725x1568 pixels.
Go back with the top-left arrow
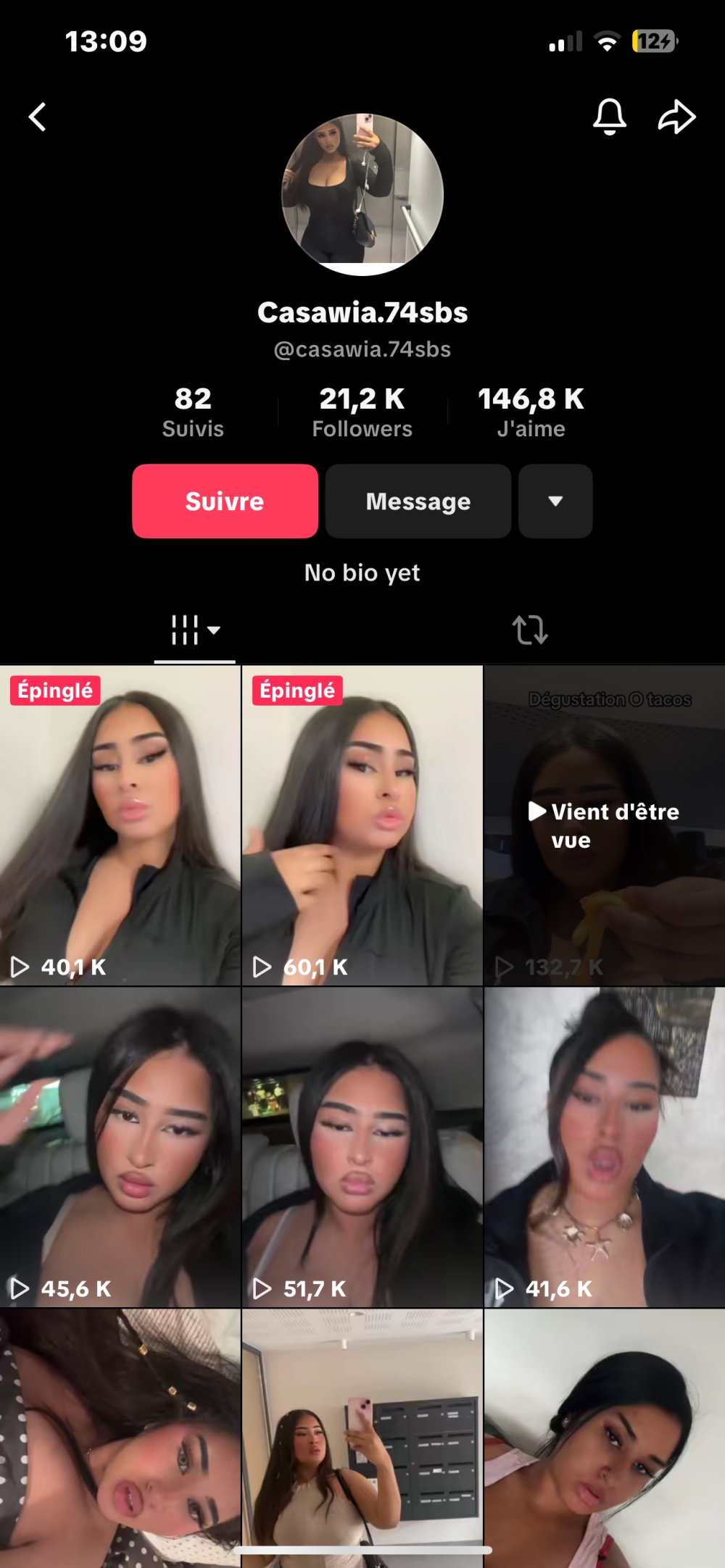coord(38,117)
